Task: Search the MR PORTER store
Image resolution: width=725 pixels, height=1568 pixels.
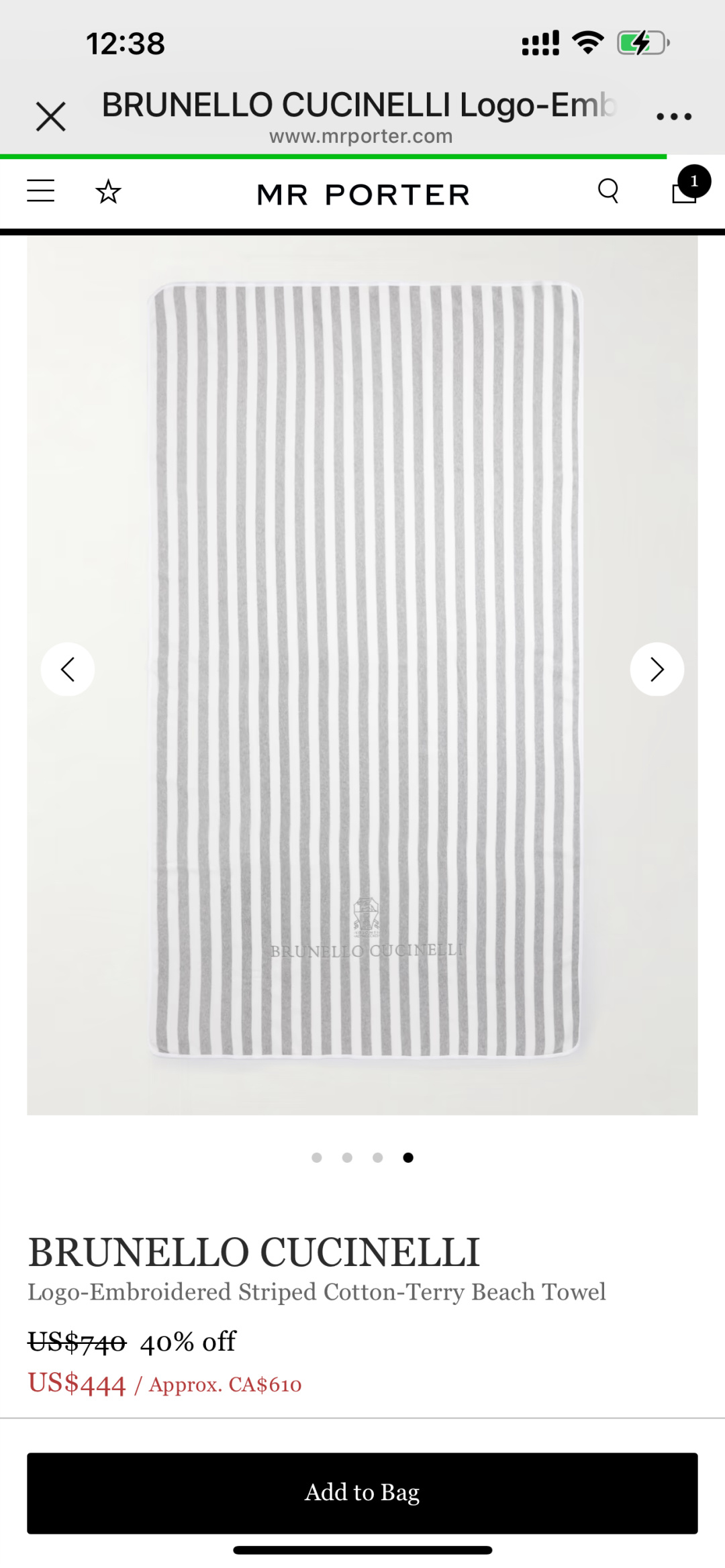Action: (x=608, y=191)
